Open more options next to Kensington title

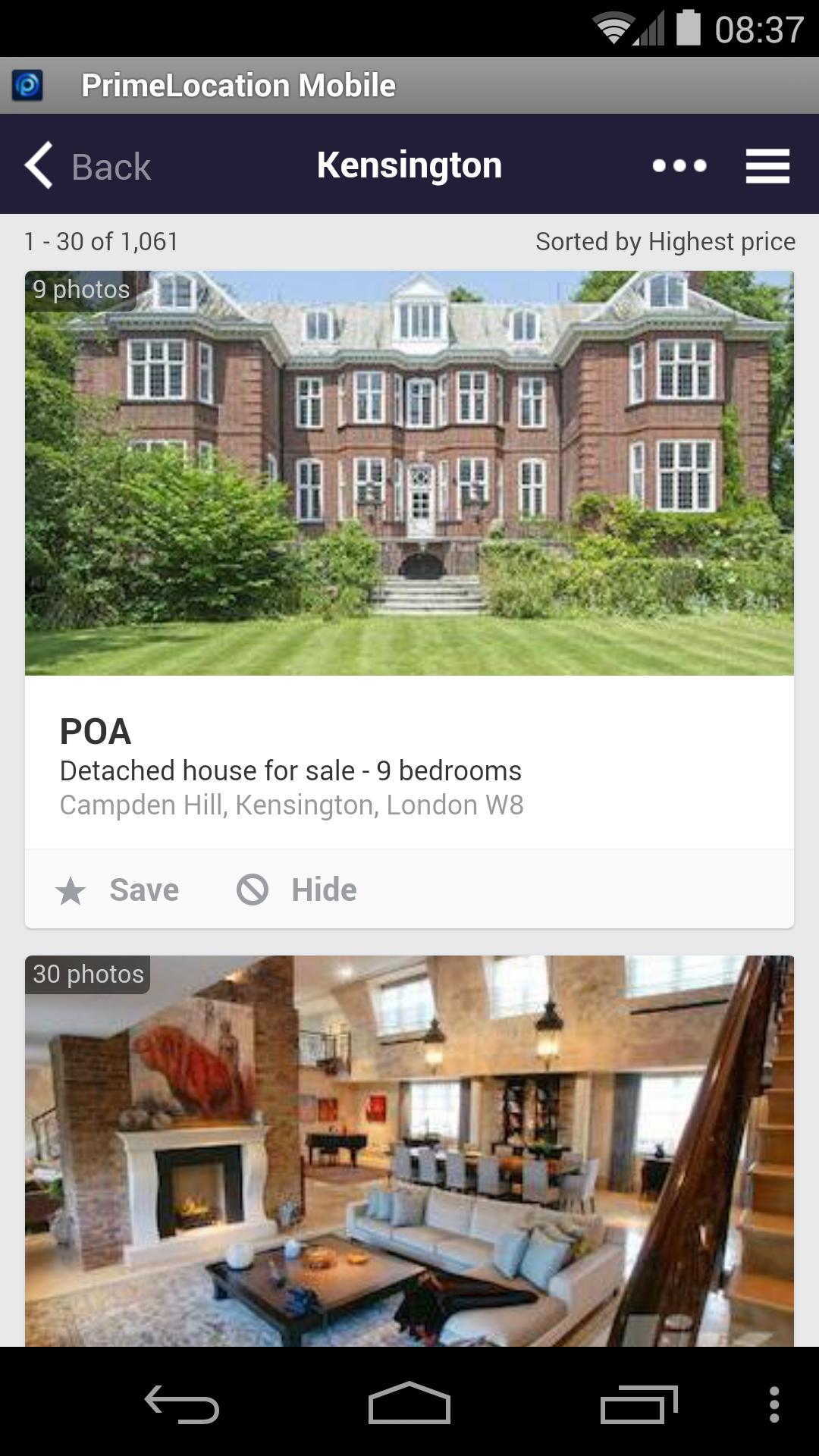coord(679,165)
